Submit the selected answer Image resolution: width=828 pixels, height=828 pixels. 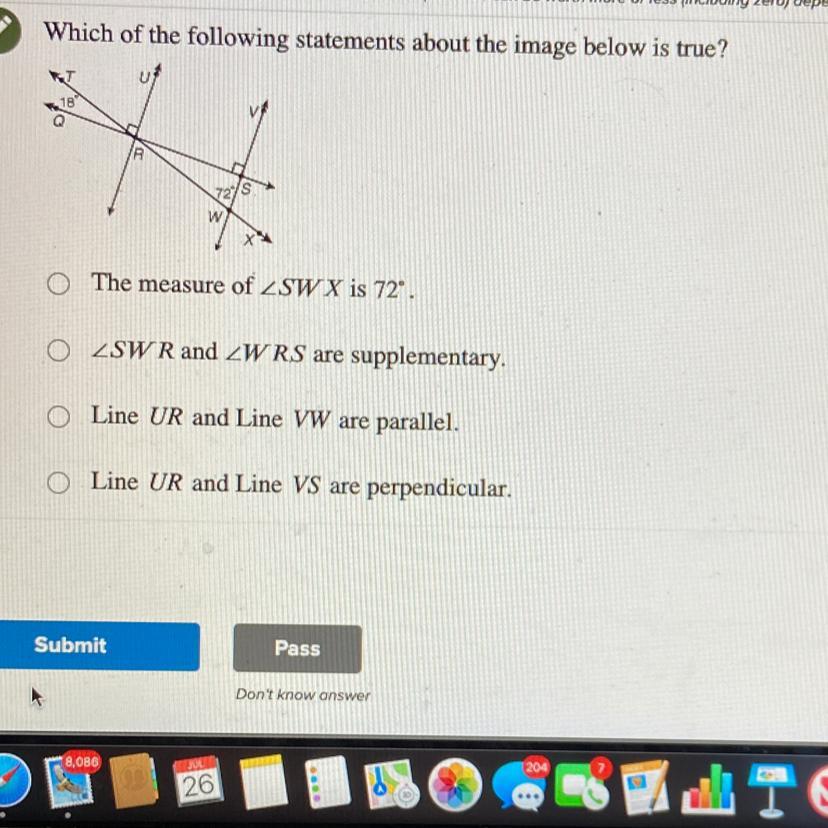[x=99, y=646]
